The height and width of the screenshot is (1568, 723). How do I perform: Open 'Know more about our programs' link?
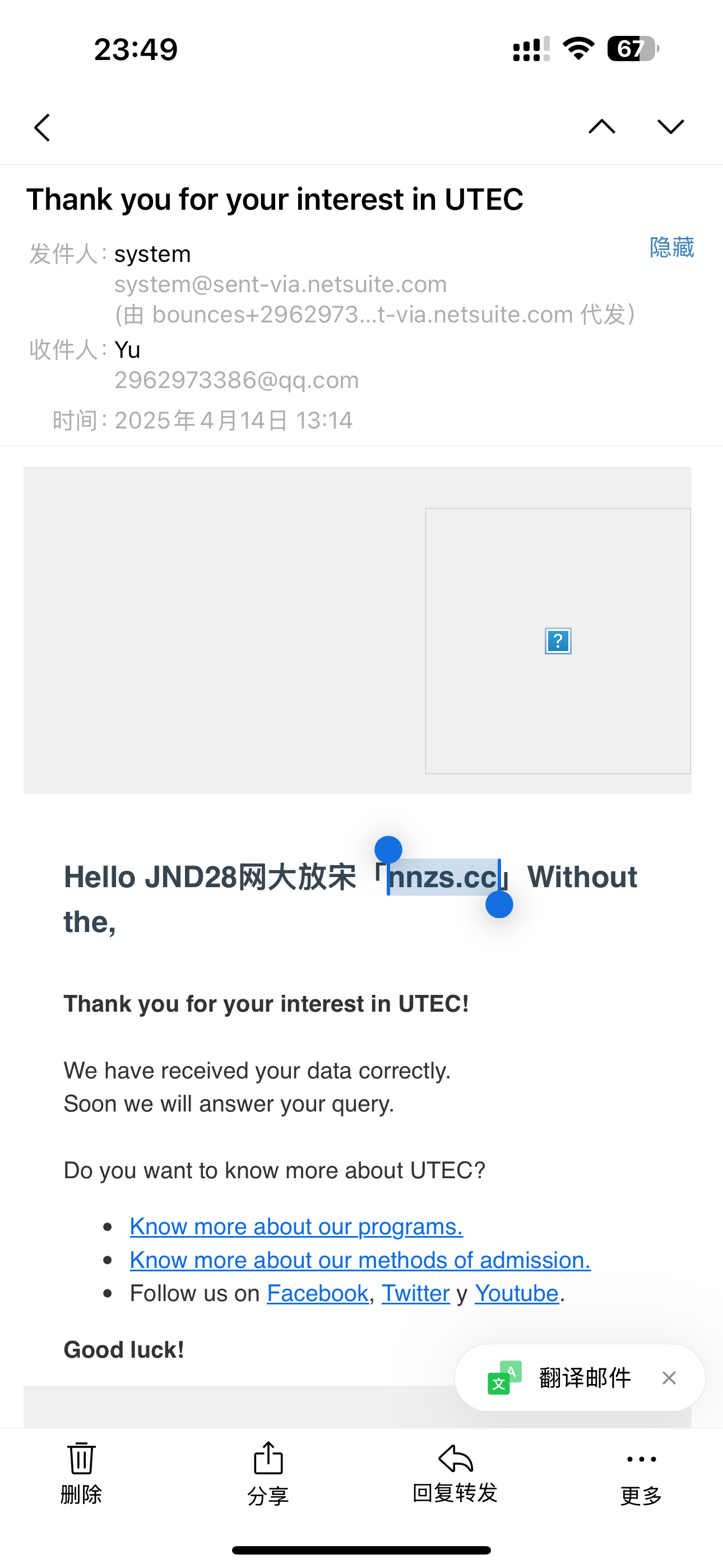coord(296,1226)
